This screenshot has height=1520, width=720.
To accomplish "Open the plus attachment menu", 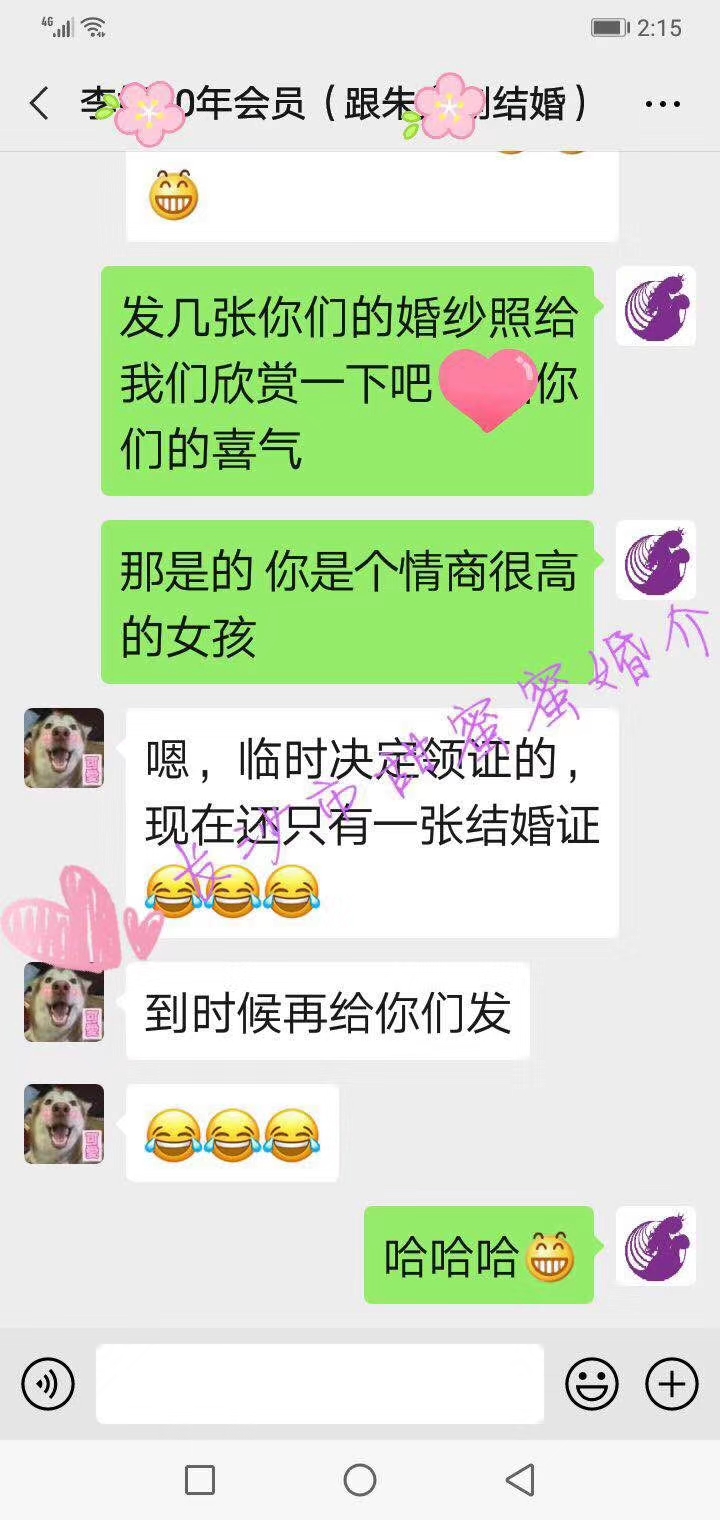I will [671, 1384].
